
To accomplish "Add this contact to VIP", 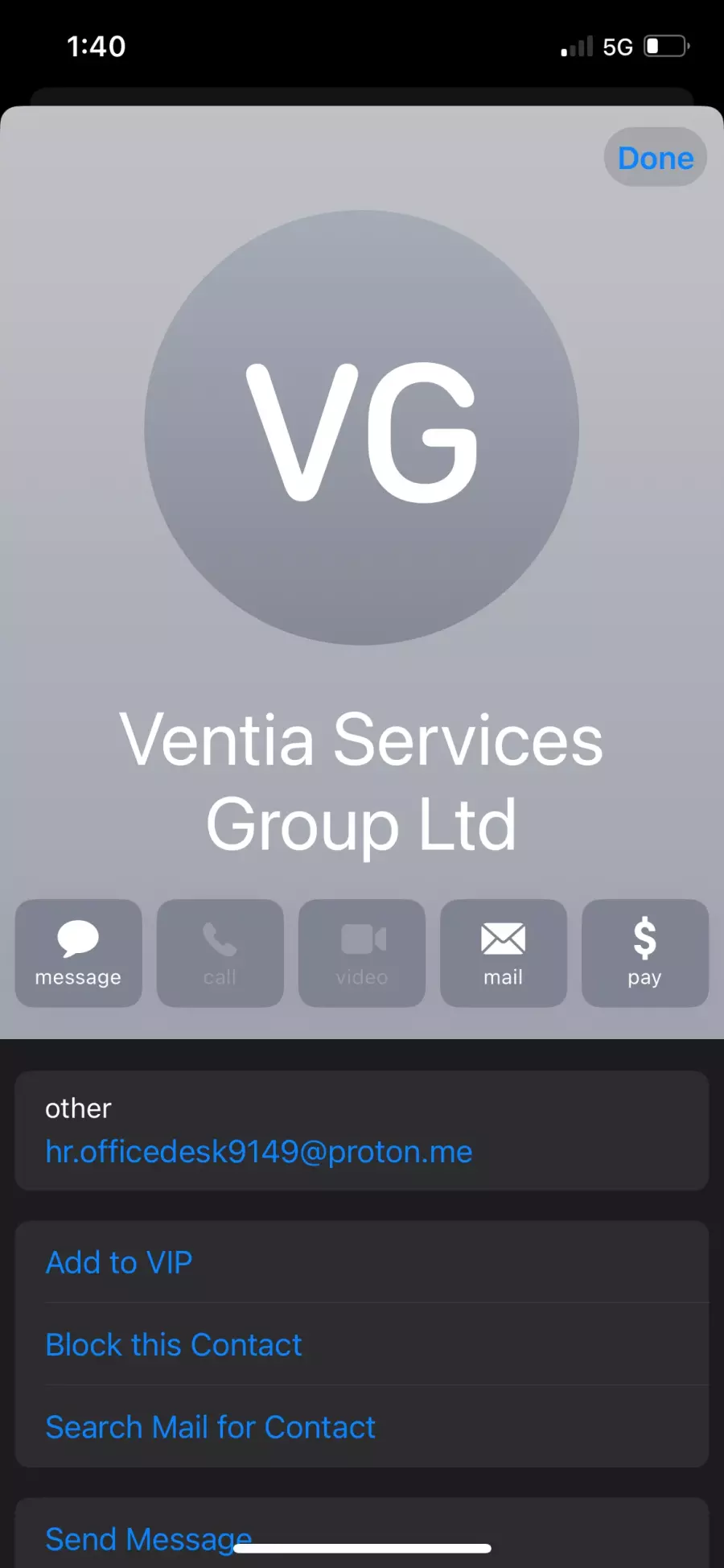I will 361,1262.
